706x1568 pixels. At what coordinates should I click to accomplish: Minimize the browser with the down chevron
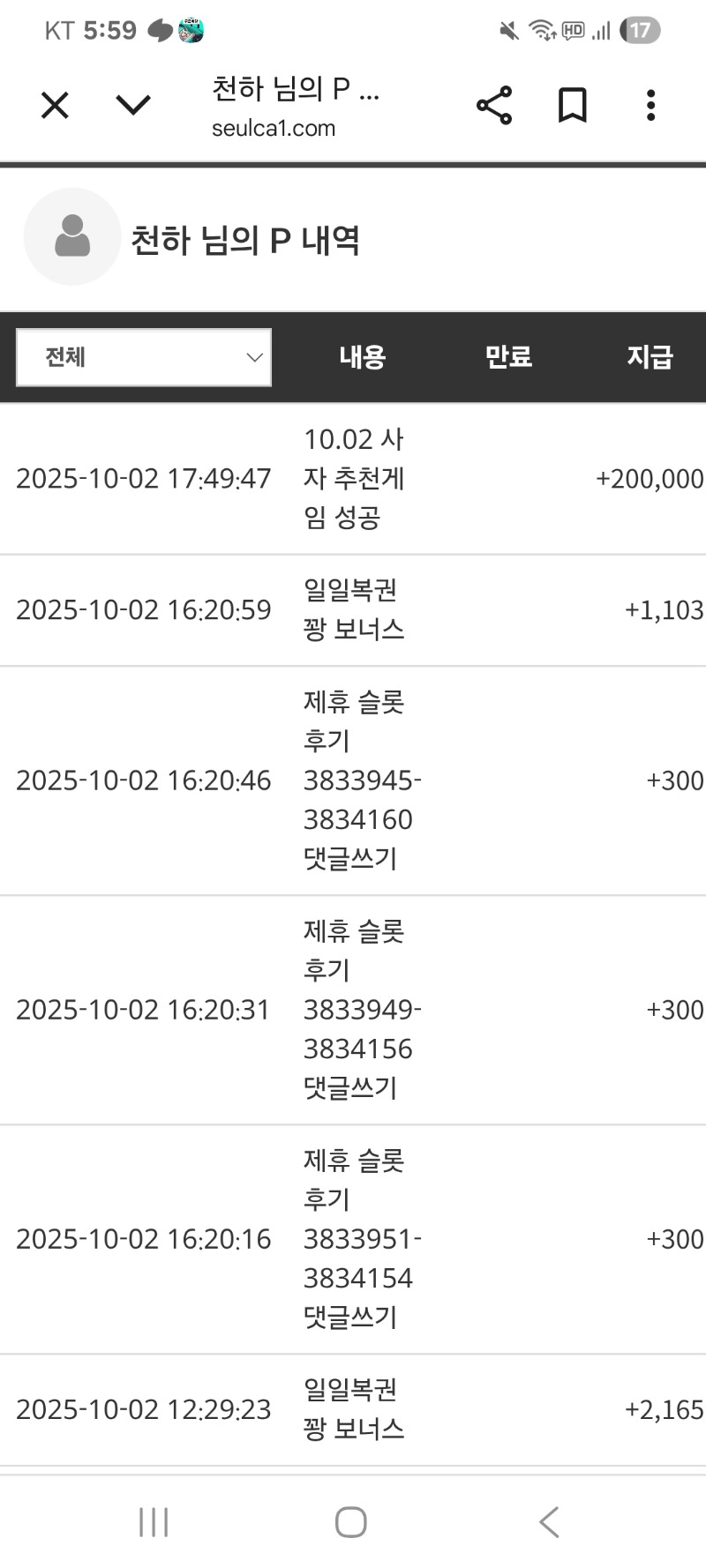tap(133, 106)
